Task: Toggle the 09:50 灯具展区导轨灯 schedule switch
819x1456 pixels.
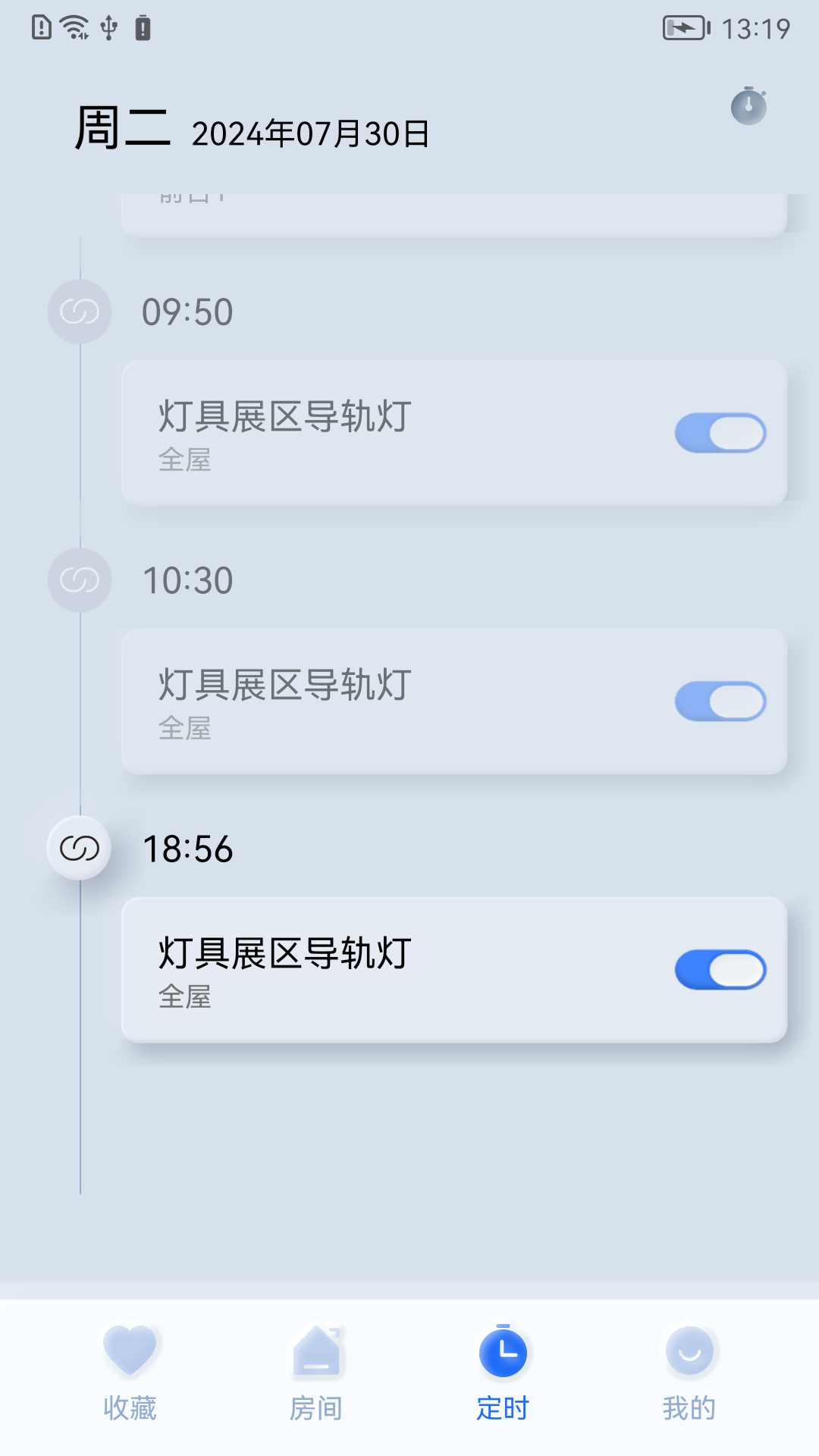Action: [x=720, y=433]
